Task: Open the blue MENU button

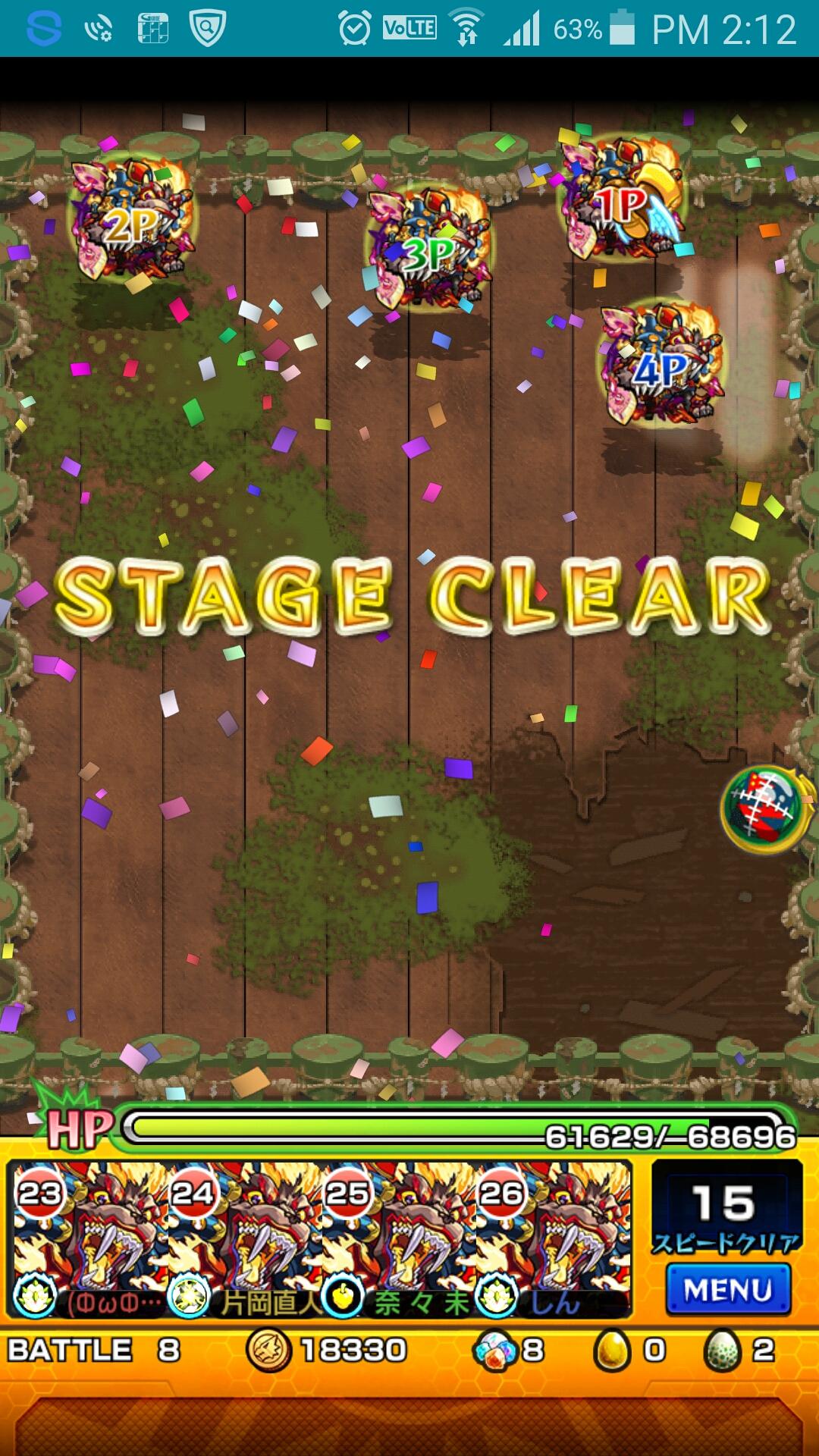Action: (x=728, y=1290)
